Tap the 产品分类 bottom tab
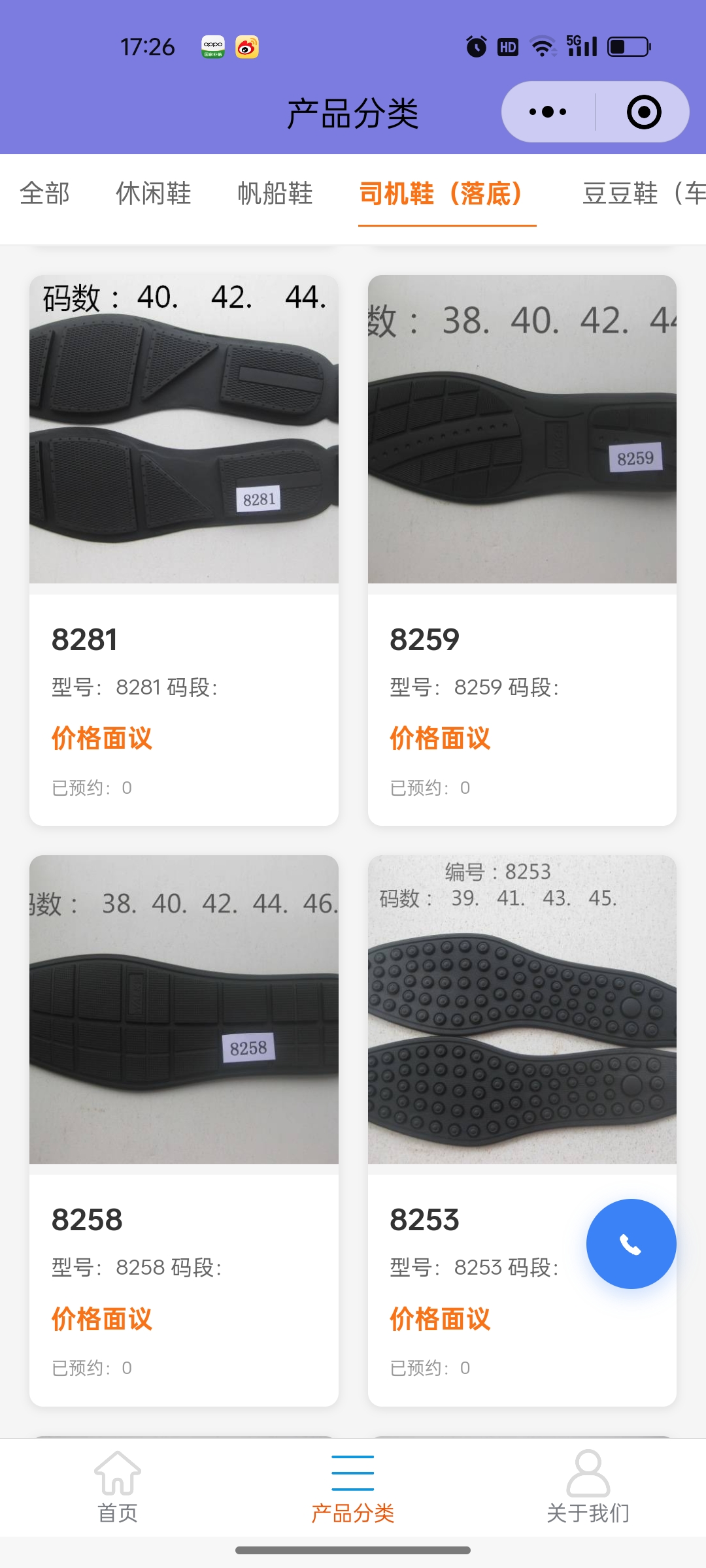 (x=353, y=1482)
